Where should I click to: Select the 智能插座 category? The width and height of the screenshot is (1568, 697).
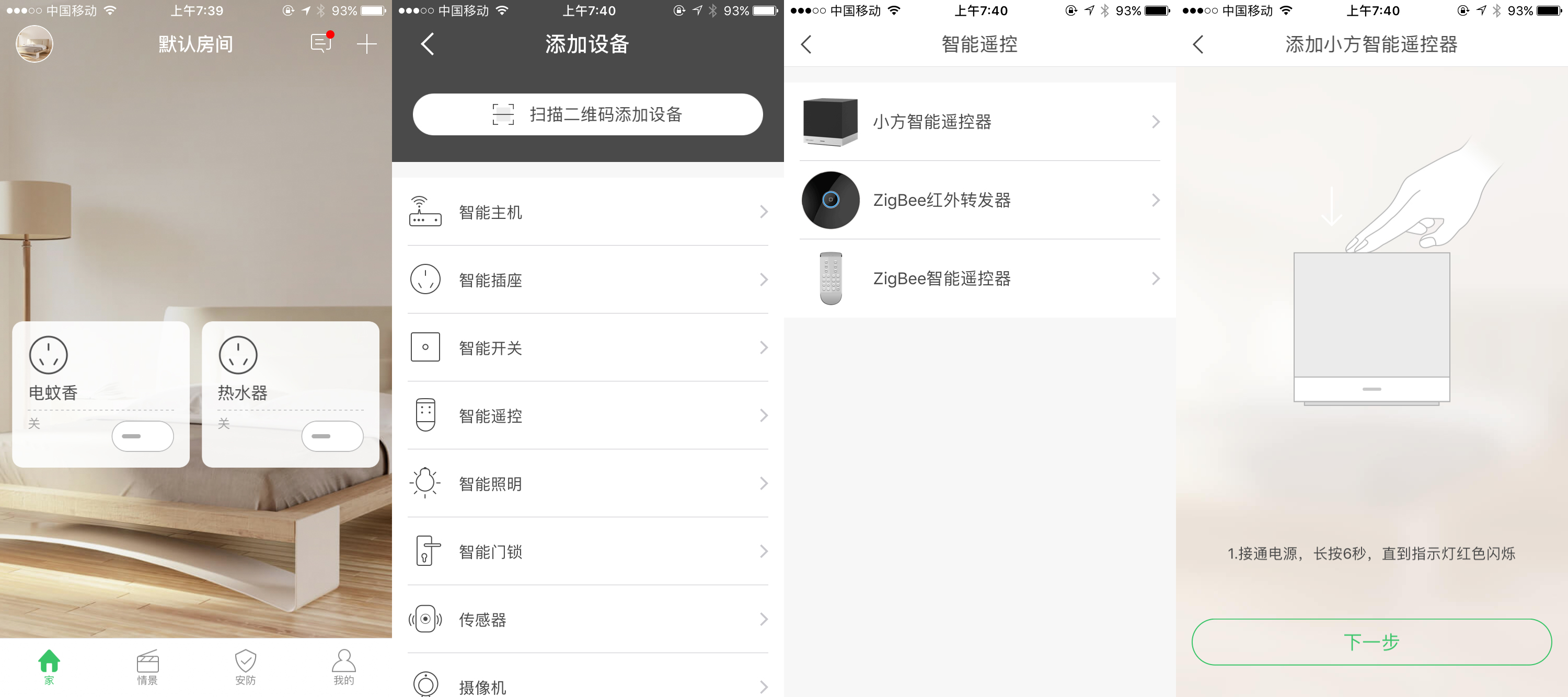587,280
